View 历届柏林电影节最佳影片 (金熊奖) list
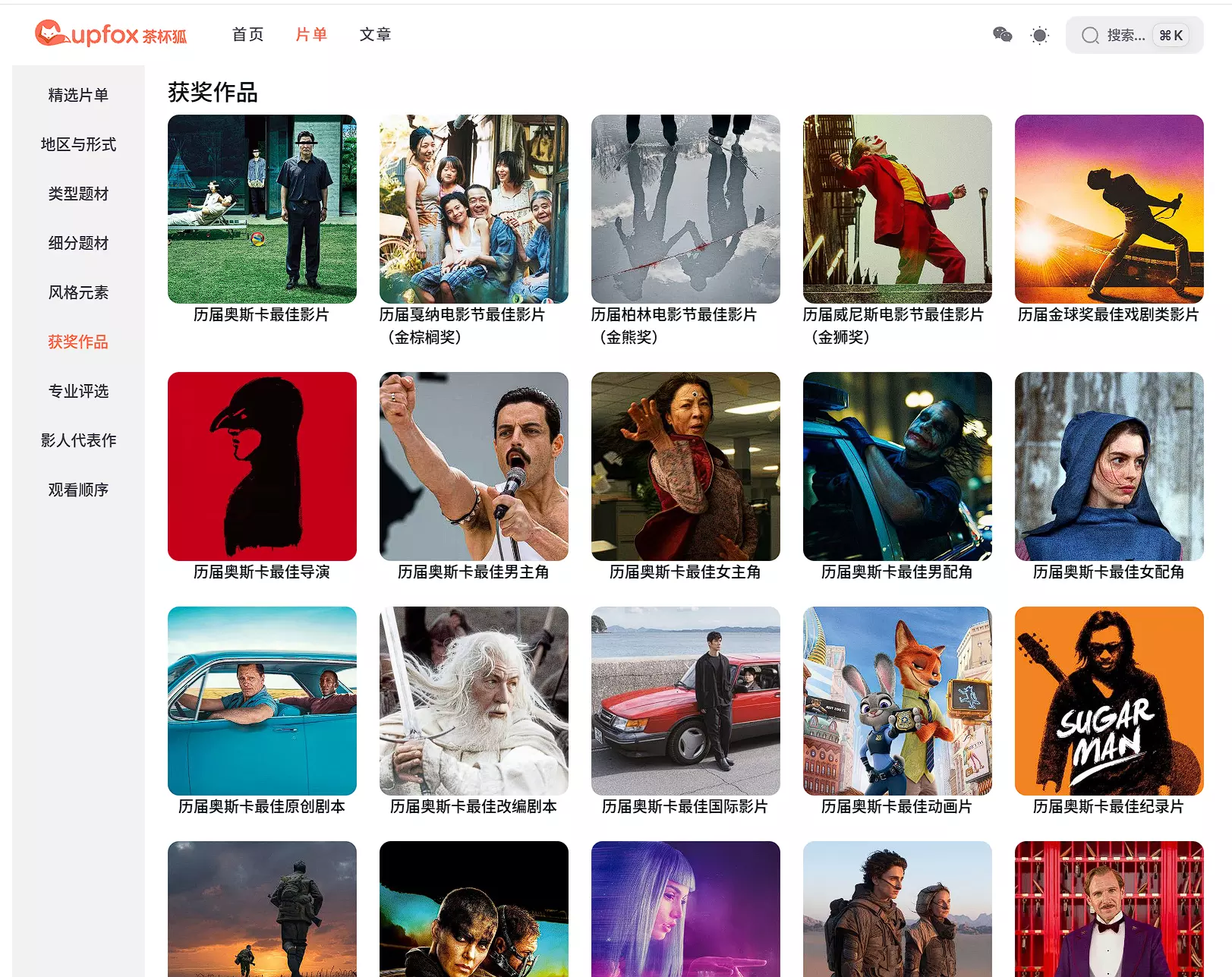 [685, 210]
